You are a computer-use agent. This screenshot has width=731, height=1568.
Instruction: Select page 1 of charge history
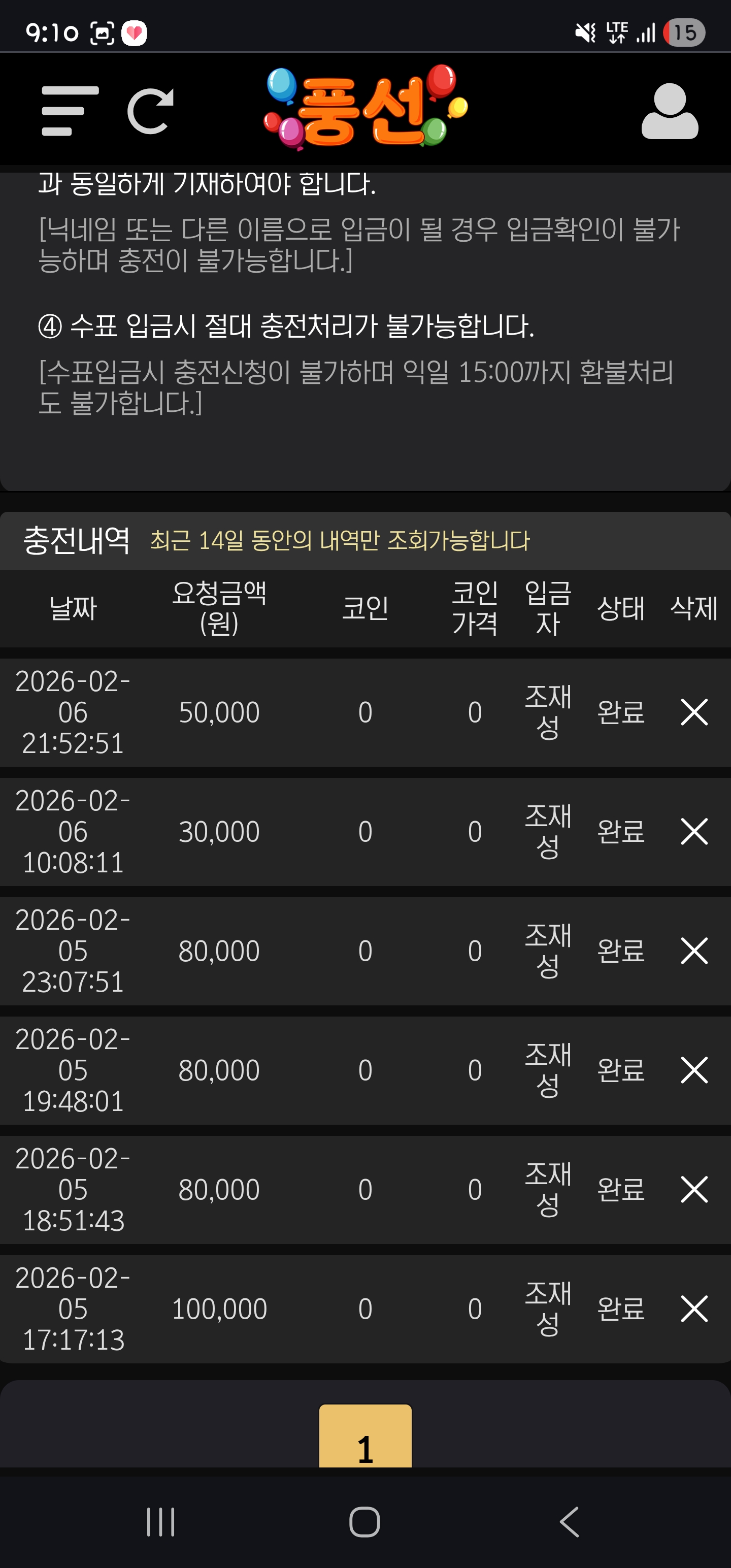point(365,1442)
